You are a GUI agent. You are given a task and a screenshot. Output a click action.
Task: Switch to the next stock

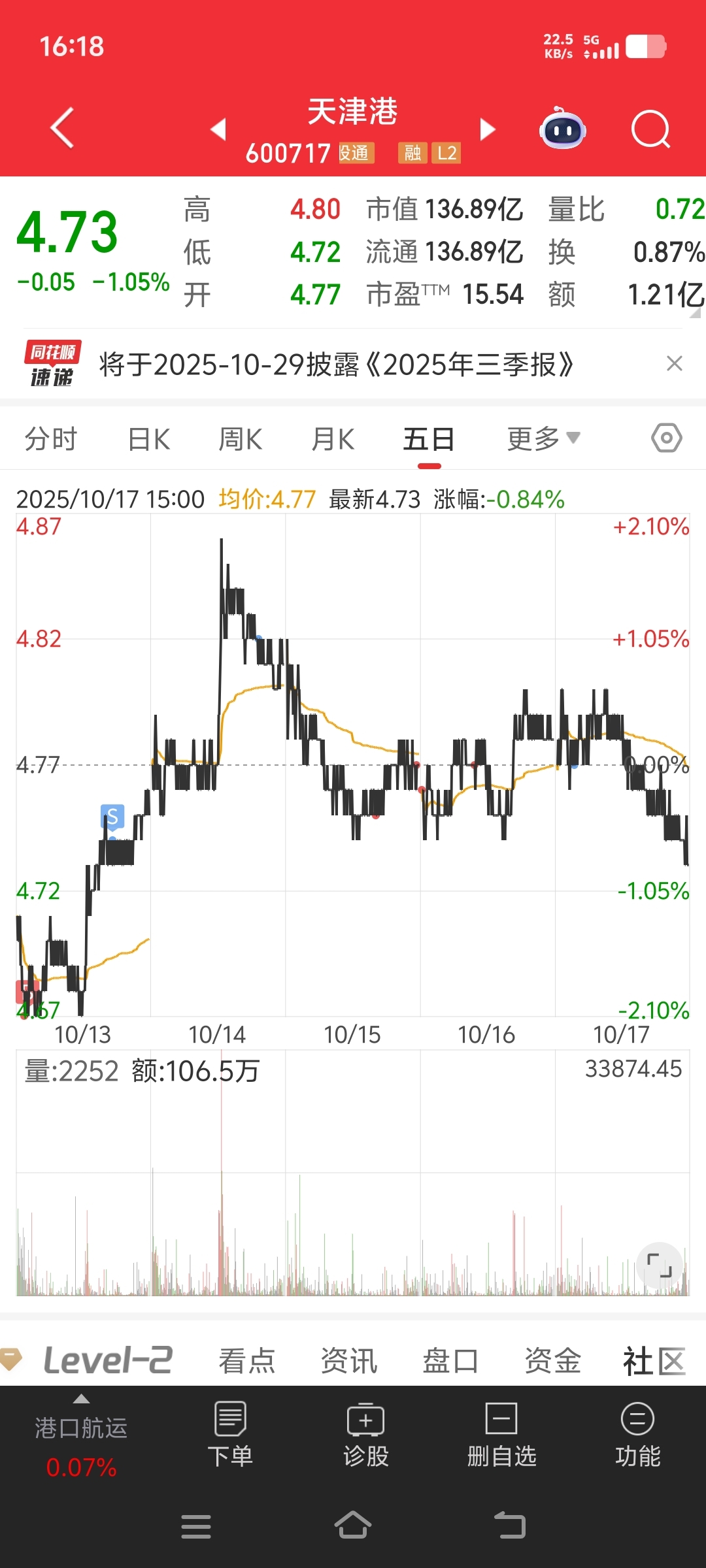487,129
